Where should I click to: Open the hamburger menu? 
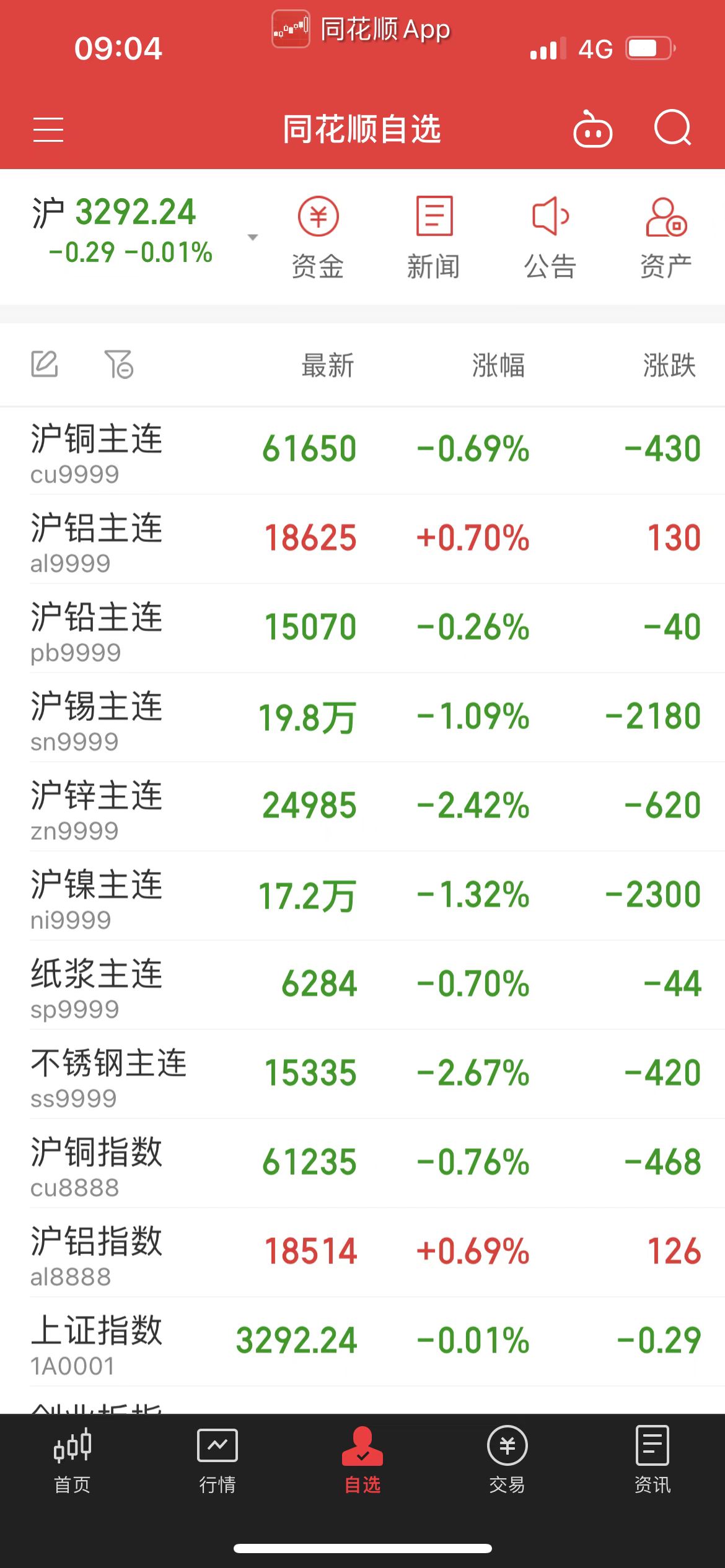(x=48, y=129)
